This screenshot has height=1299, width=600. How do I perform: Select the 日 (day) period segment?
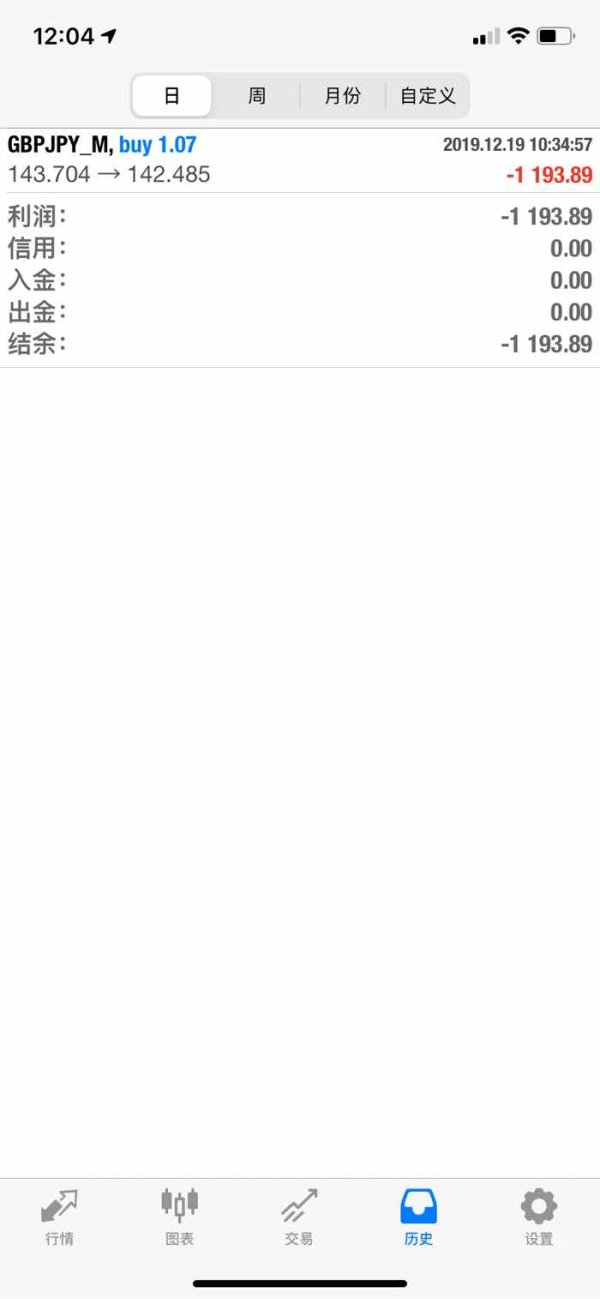point(172,96)
